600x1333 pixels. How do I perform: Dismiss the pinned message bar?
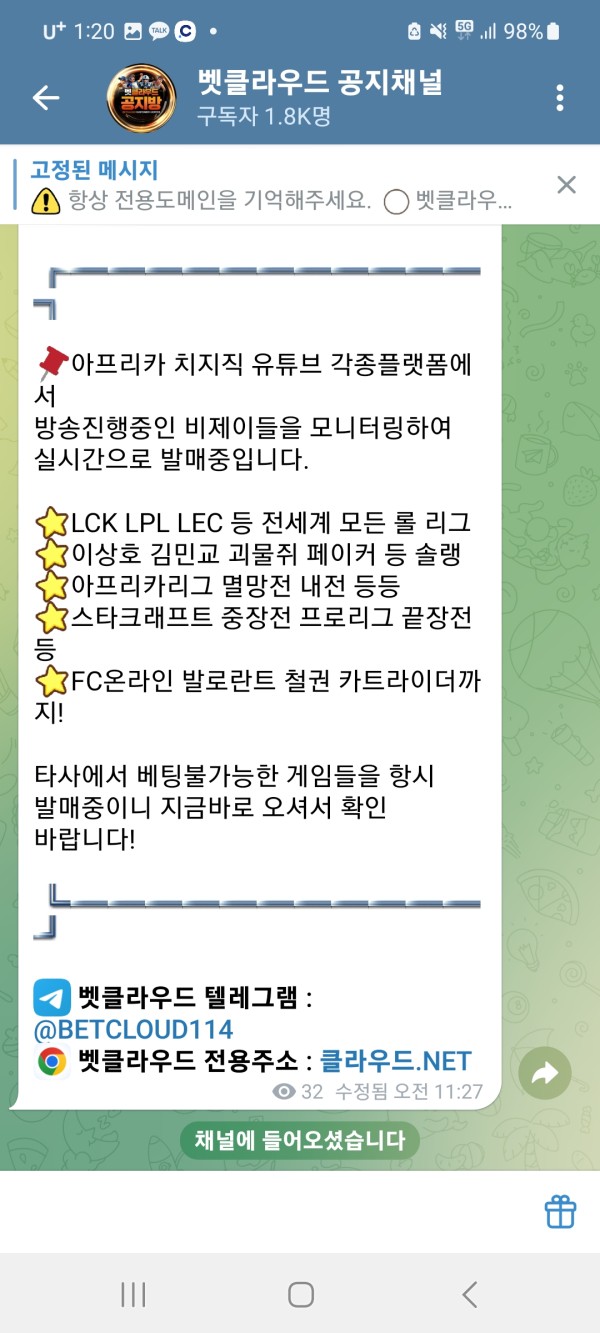tap(566, 184)
